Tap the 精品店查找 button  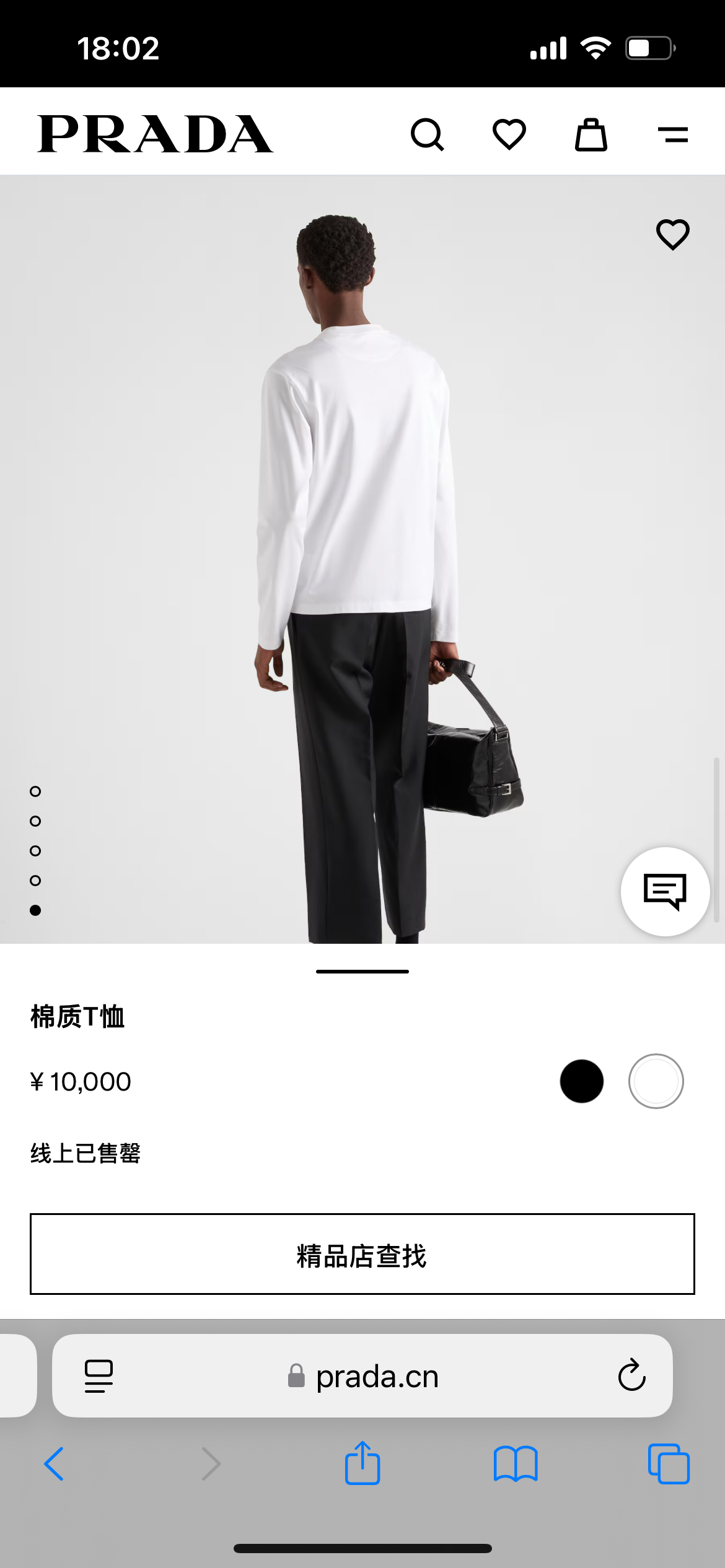click(x=362, y=1254)
